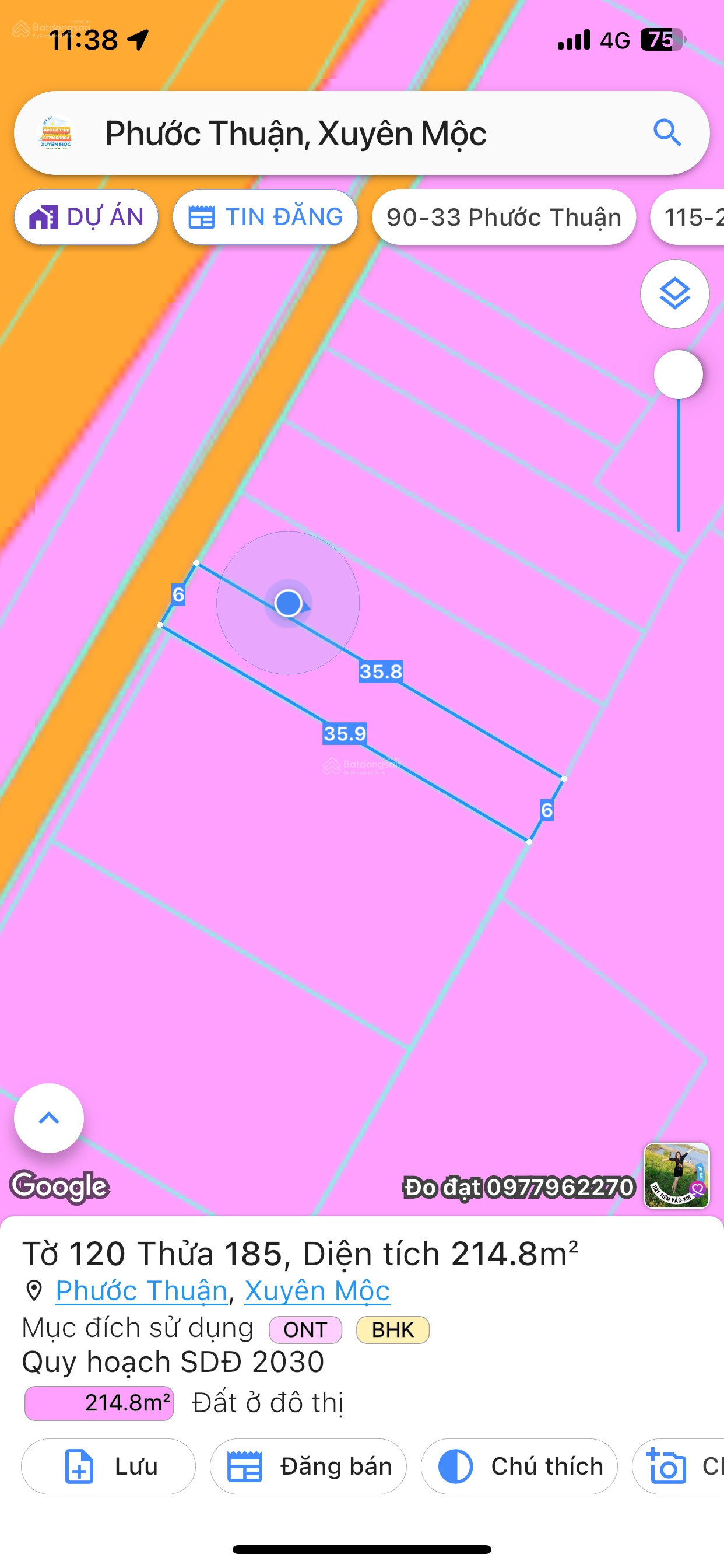
Task: Tap the magnifier search icon
Action: [x=667, y=132]
